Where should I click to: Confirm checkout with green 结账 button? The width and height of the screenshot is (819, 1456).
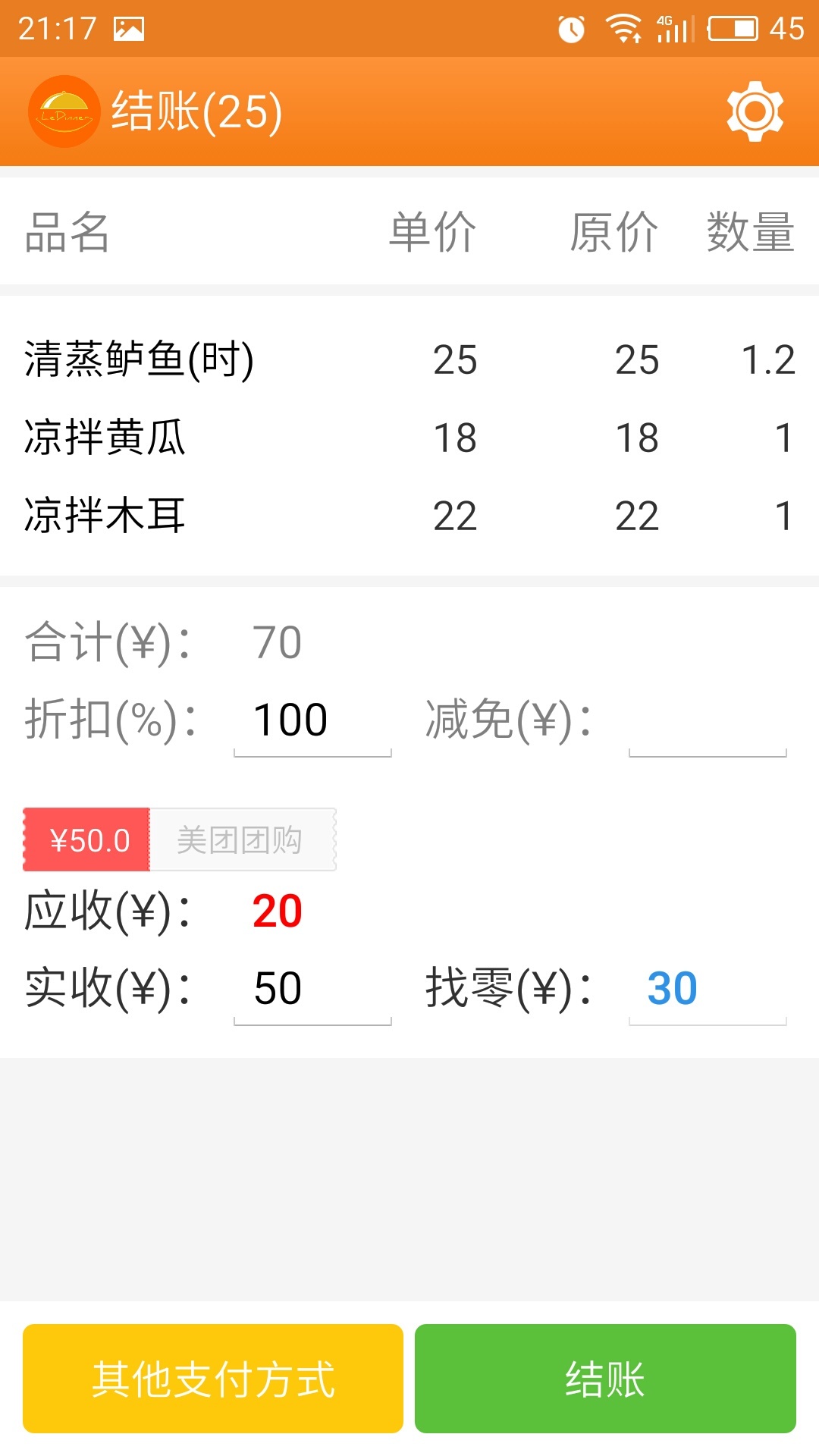click(604, 1378)
